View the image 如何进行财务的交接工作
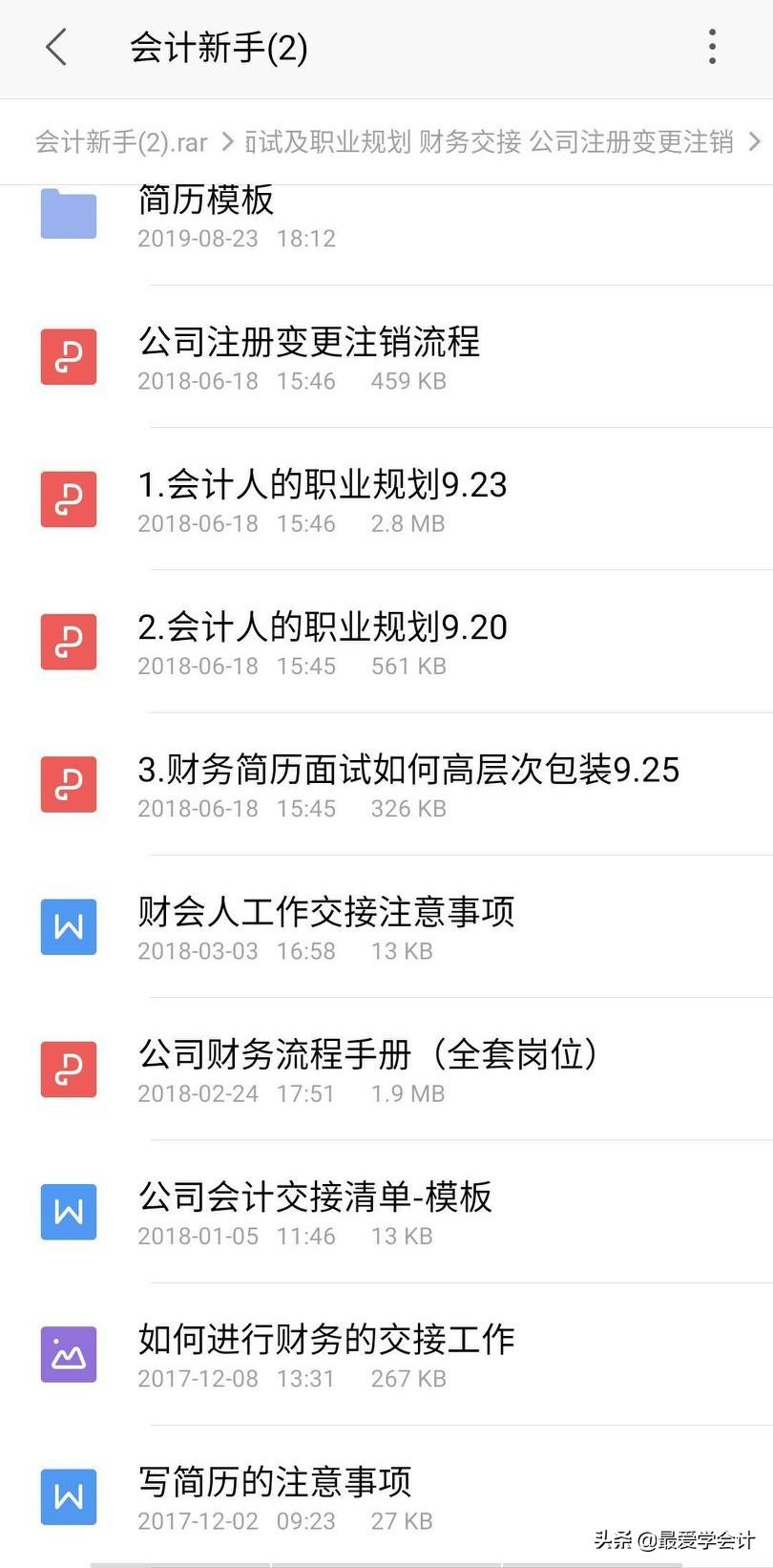773x1568 pixels. [325, 1354]
